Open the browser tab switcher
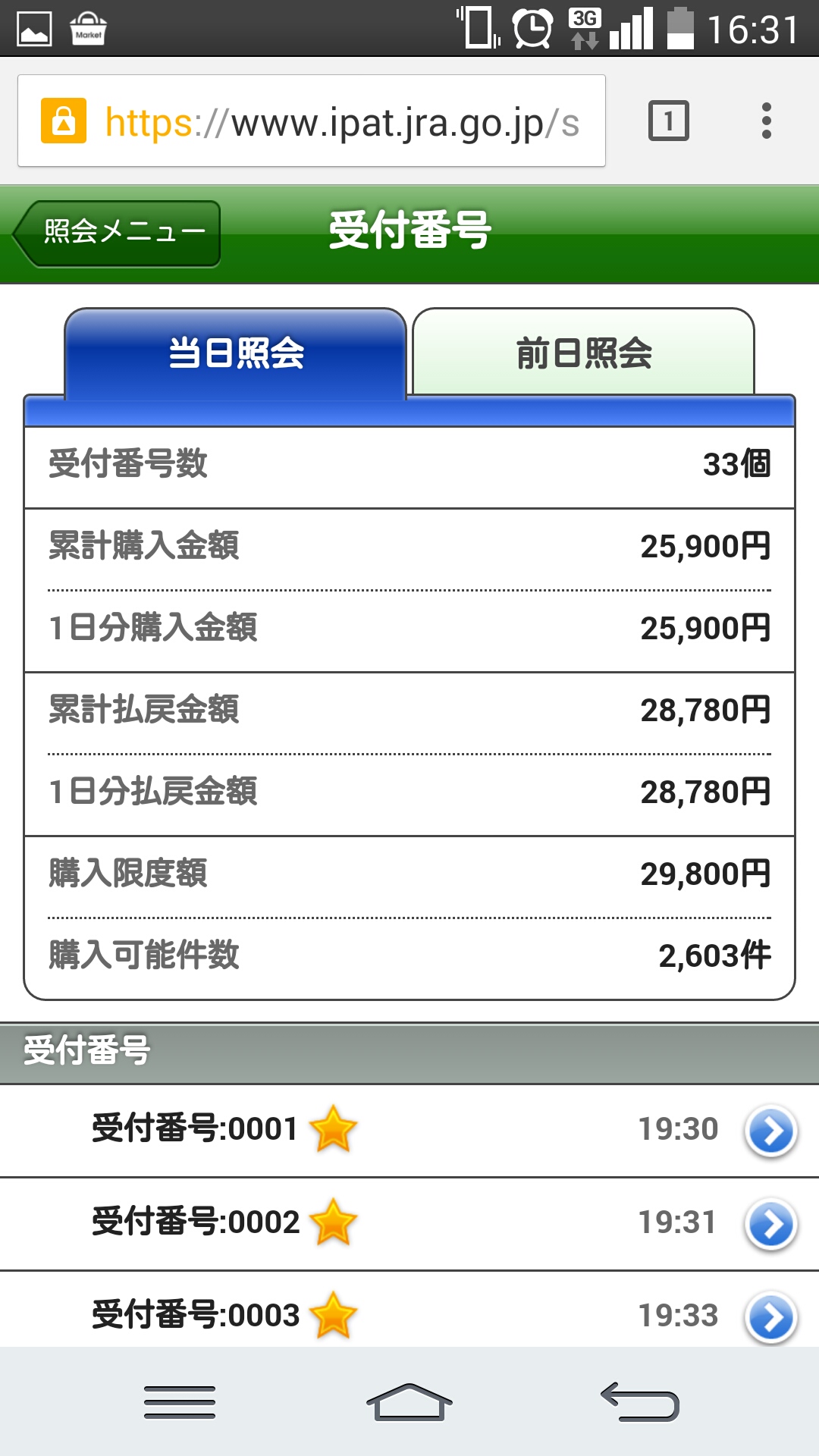The width and height of the screenshot is (819, 1456). pos(668,121)
